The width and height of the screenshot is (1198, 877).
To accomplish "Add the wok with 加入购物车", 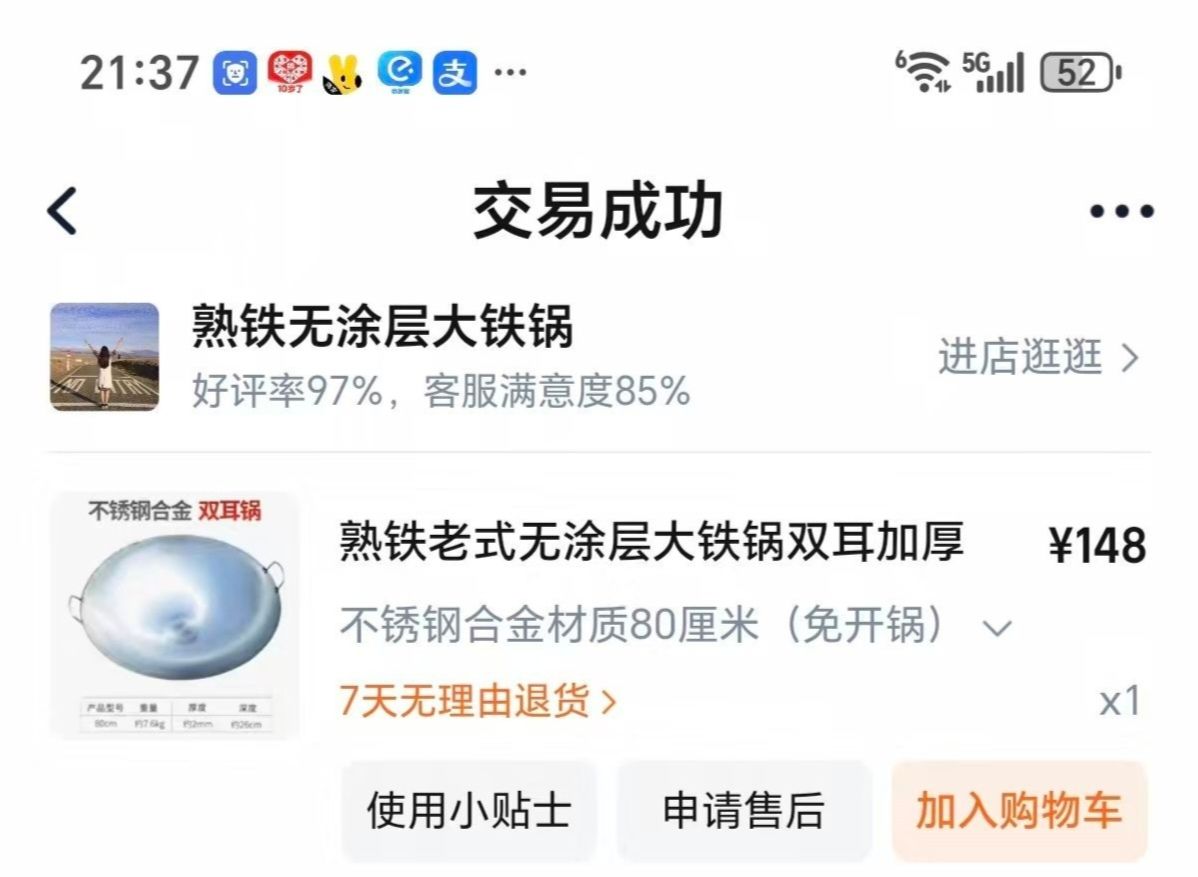I will [x=1018, y=810].
